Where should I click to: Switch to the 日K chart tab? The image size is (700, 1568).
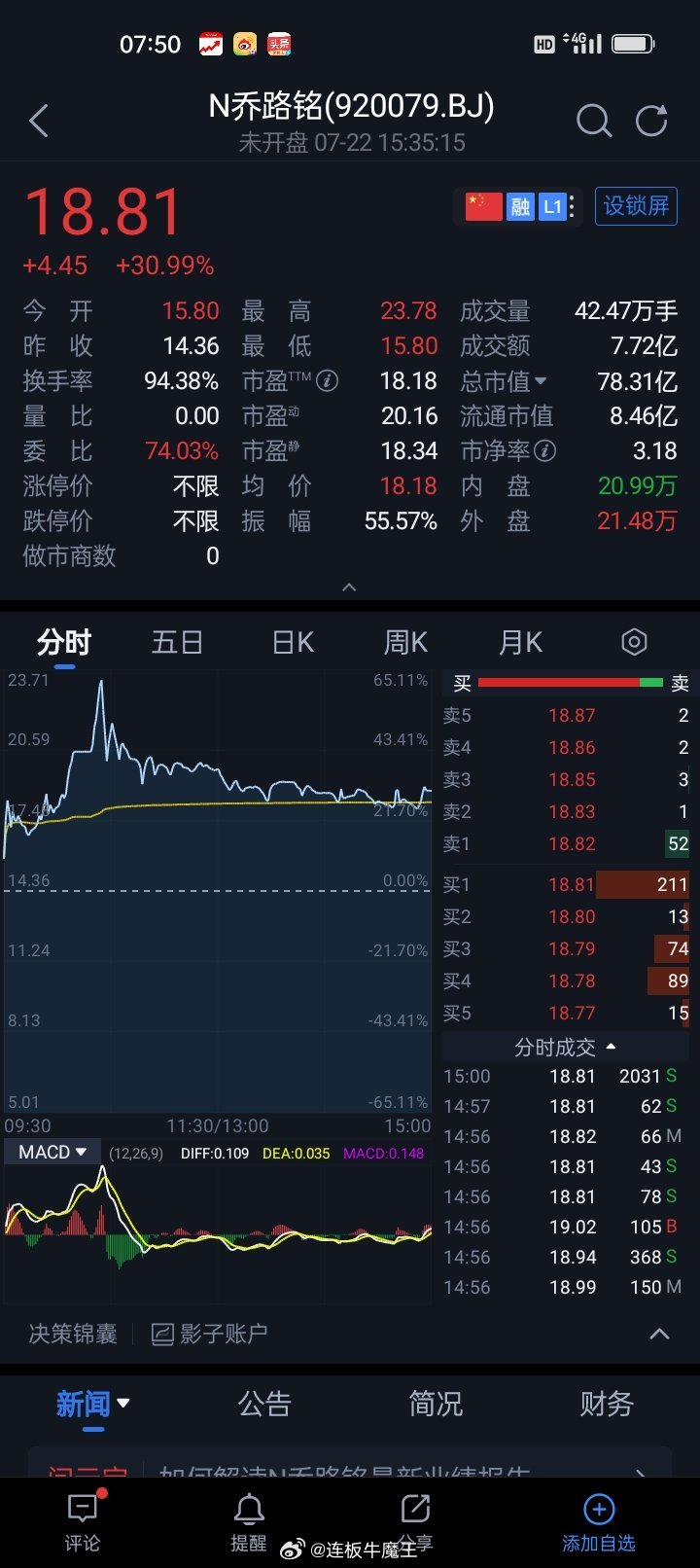point(293,643)
